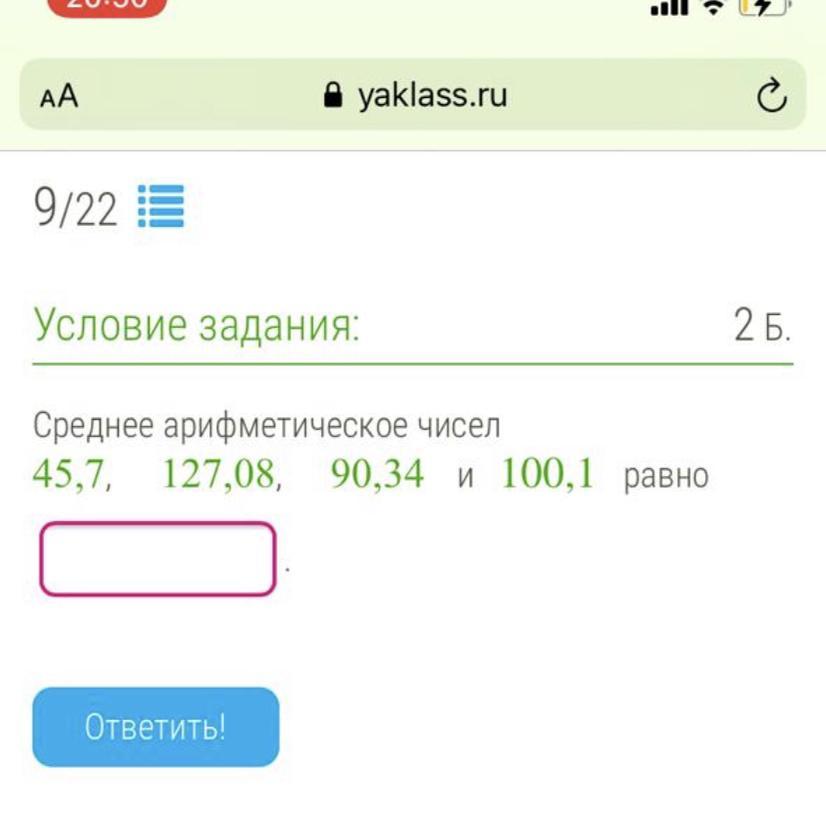The image size is (826, 830).
Task: Tap the yaklass.ru address bar
Action: coord(415,96)
